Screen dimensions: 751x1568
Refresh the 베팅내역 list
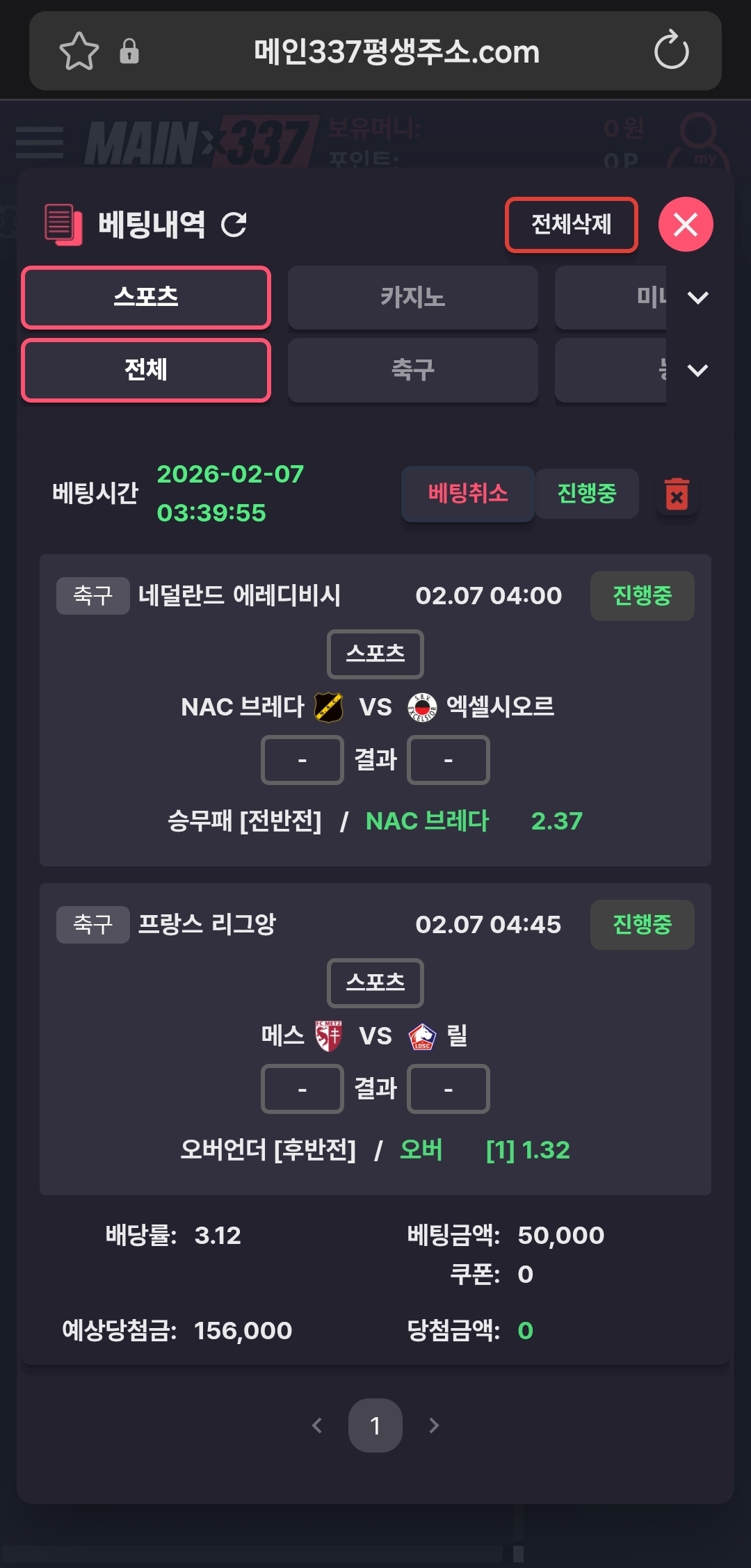[x=234, y=225]
